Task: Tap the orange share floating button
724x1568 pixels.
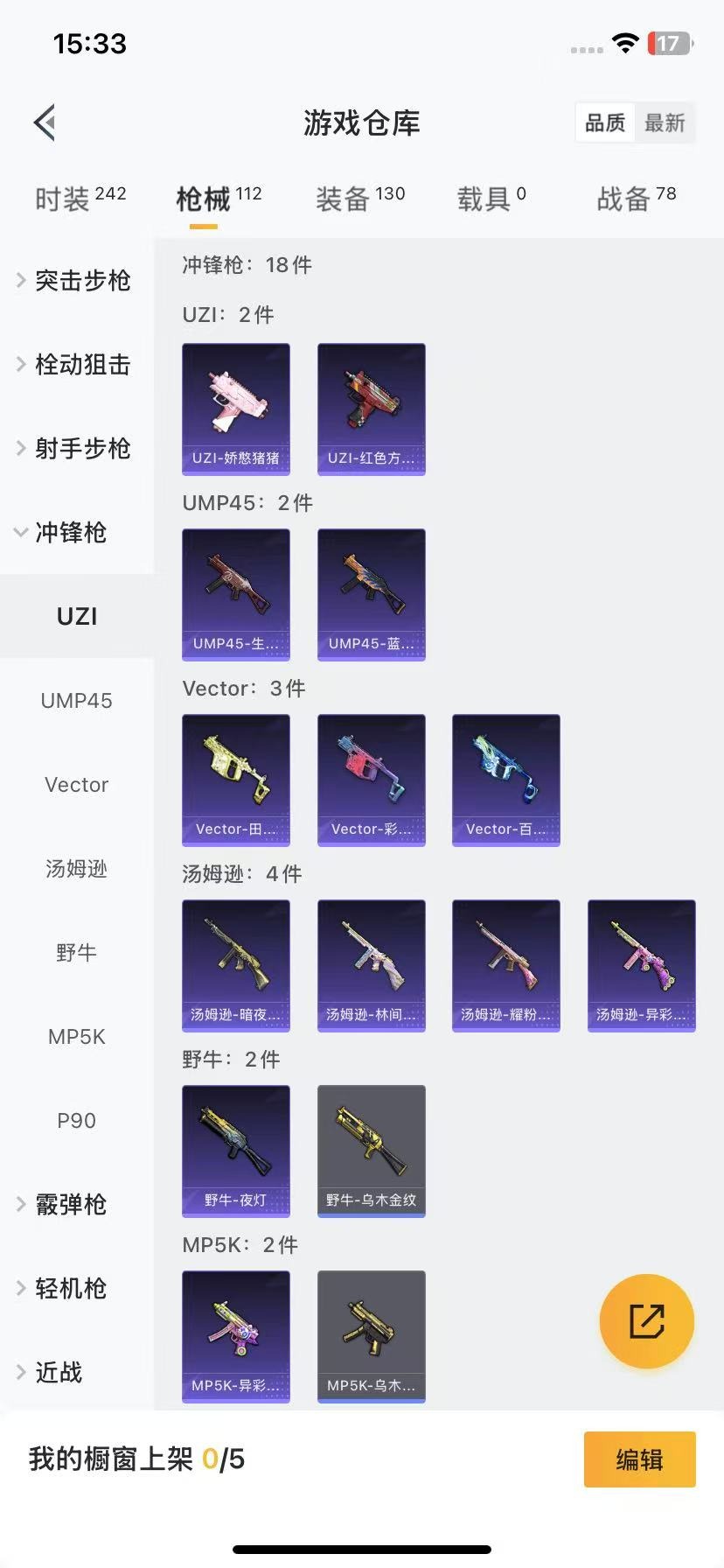Action: (x=646, y=1320)
